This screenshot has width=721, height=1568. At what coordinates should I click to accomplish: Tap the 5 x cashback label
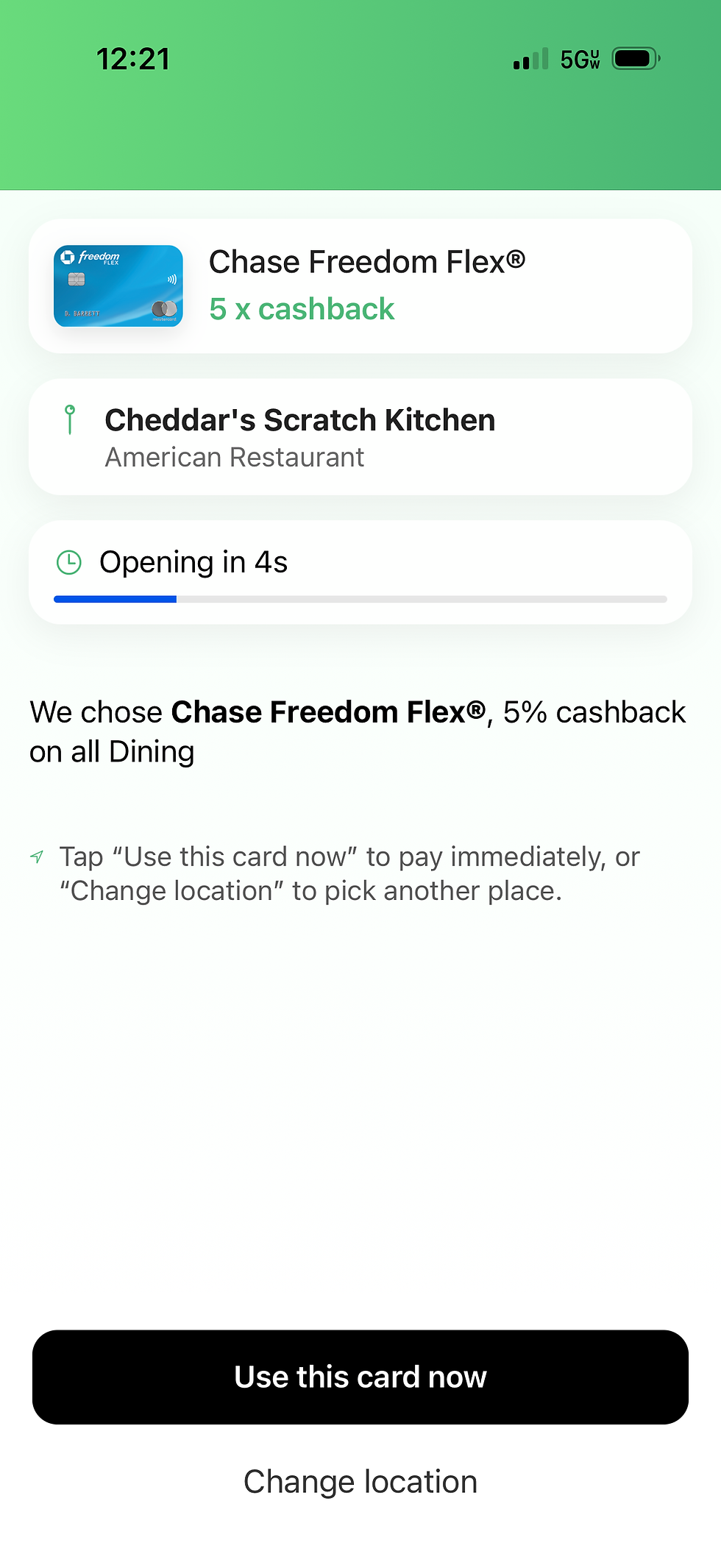[302, 309]
